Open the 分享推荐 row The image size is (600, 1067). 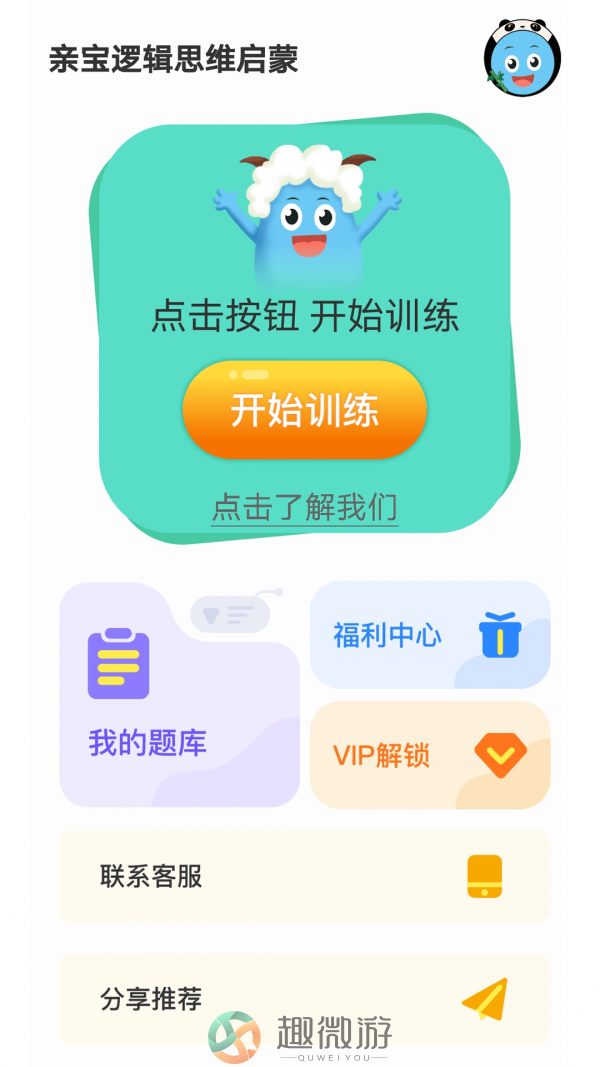pyautogui.click(x=304, y=998)
